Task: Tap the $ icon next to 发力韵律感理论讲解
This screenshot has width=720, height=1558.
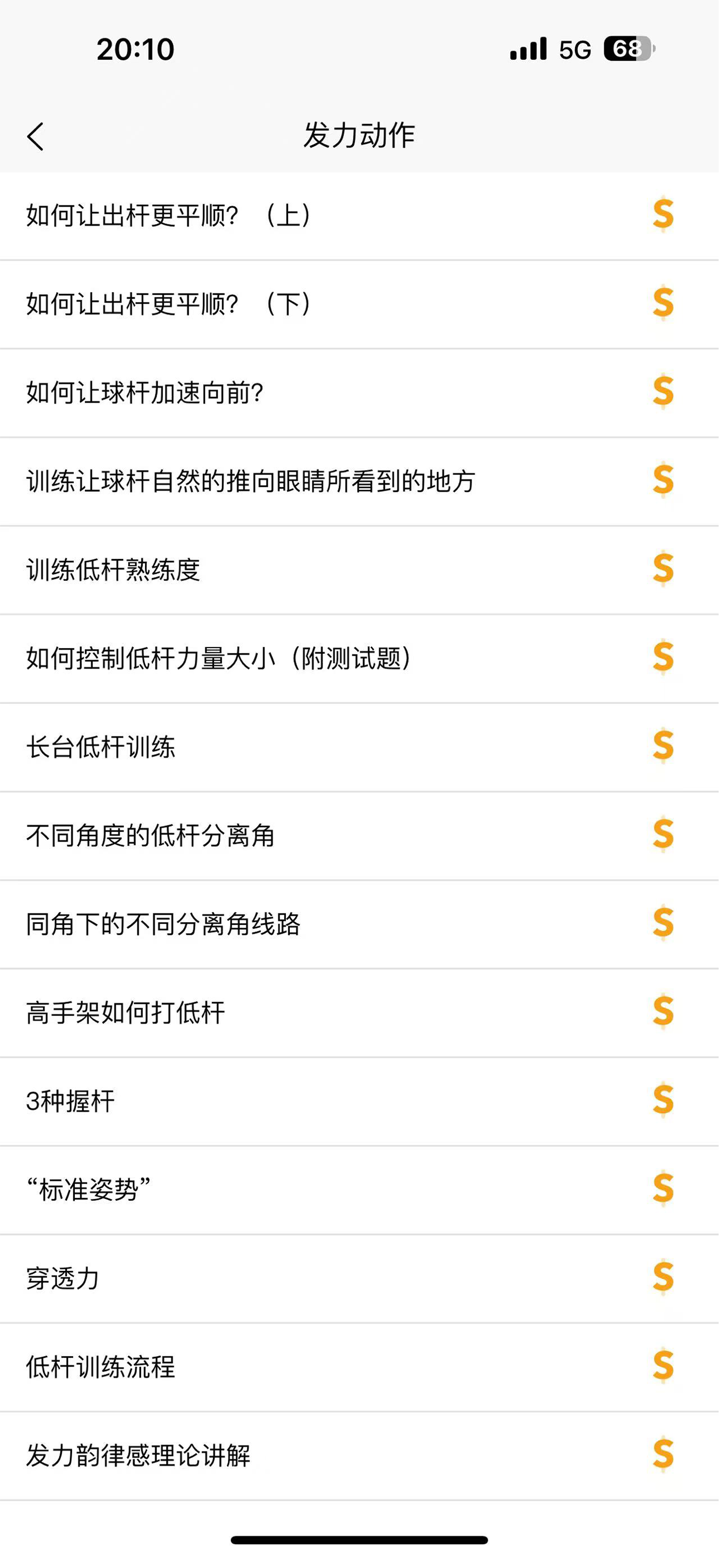Action: tap(663, 1456)
